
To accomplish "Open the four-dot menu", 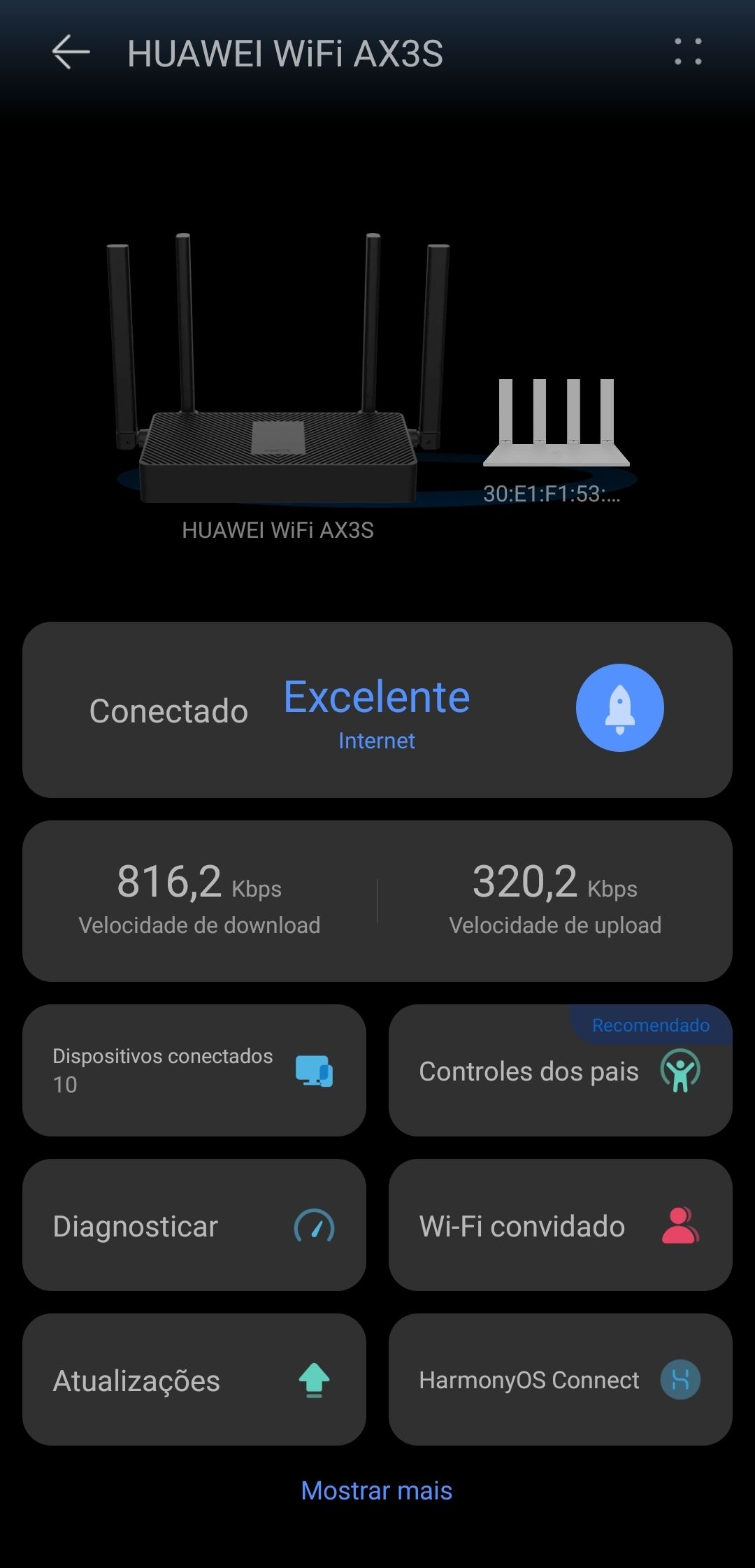I will pyautogui.click(x=688, y=52).
